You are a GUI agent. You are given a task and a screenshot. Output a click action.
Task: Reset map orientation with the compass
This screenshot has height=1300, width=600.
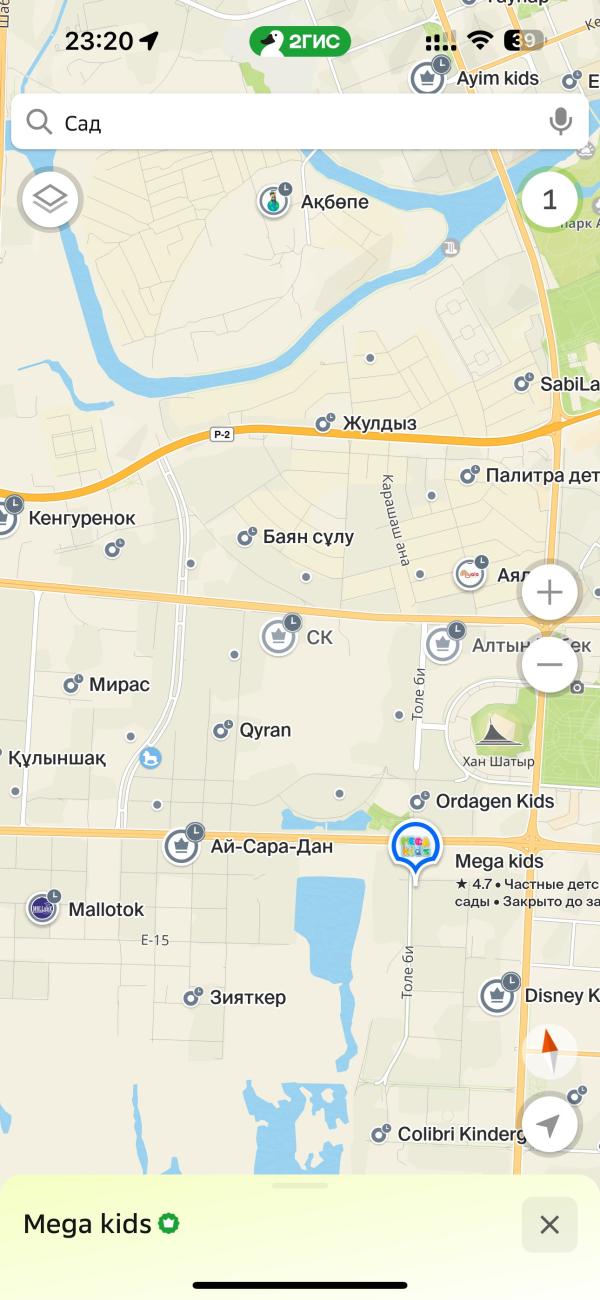tap(549, 1051)
